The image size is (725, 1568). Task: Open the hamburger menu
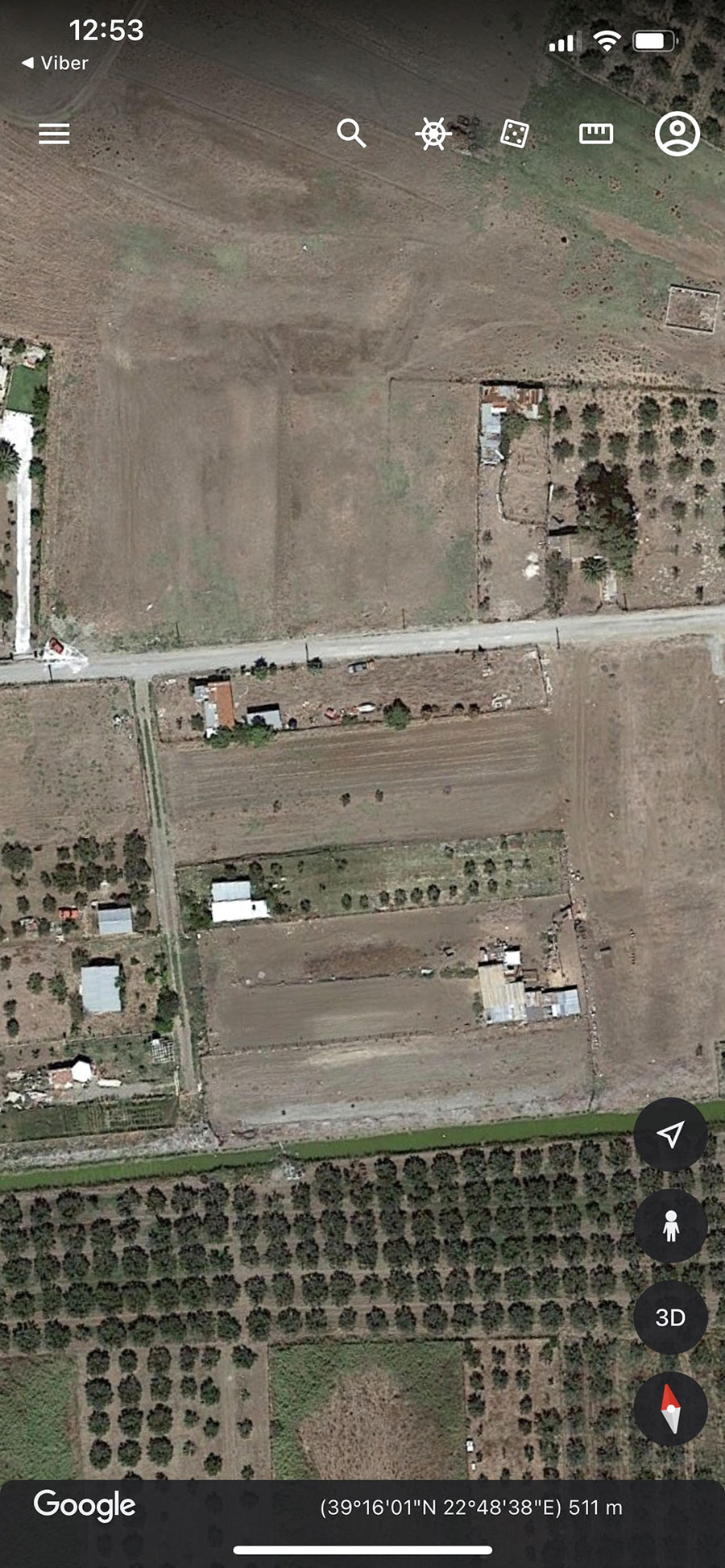pos(54,133)
